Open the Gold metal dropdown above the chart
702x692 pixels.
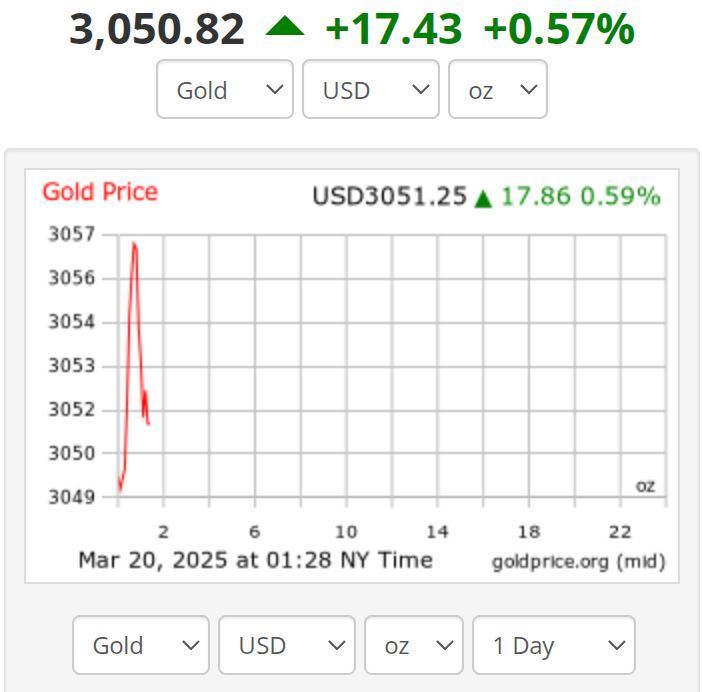click(225, 89)
